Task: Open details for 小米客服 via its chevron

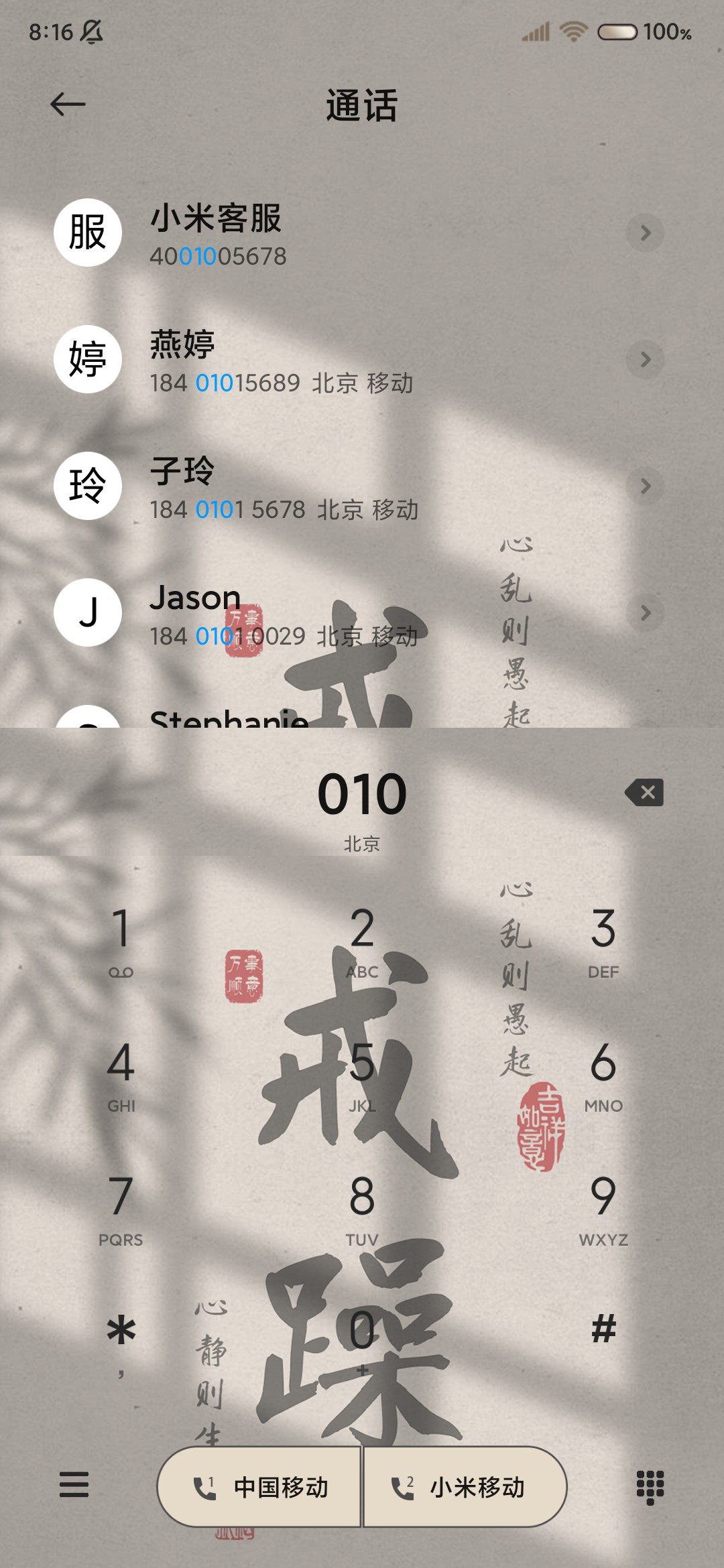Action: (645, 233)
